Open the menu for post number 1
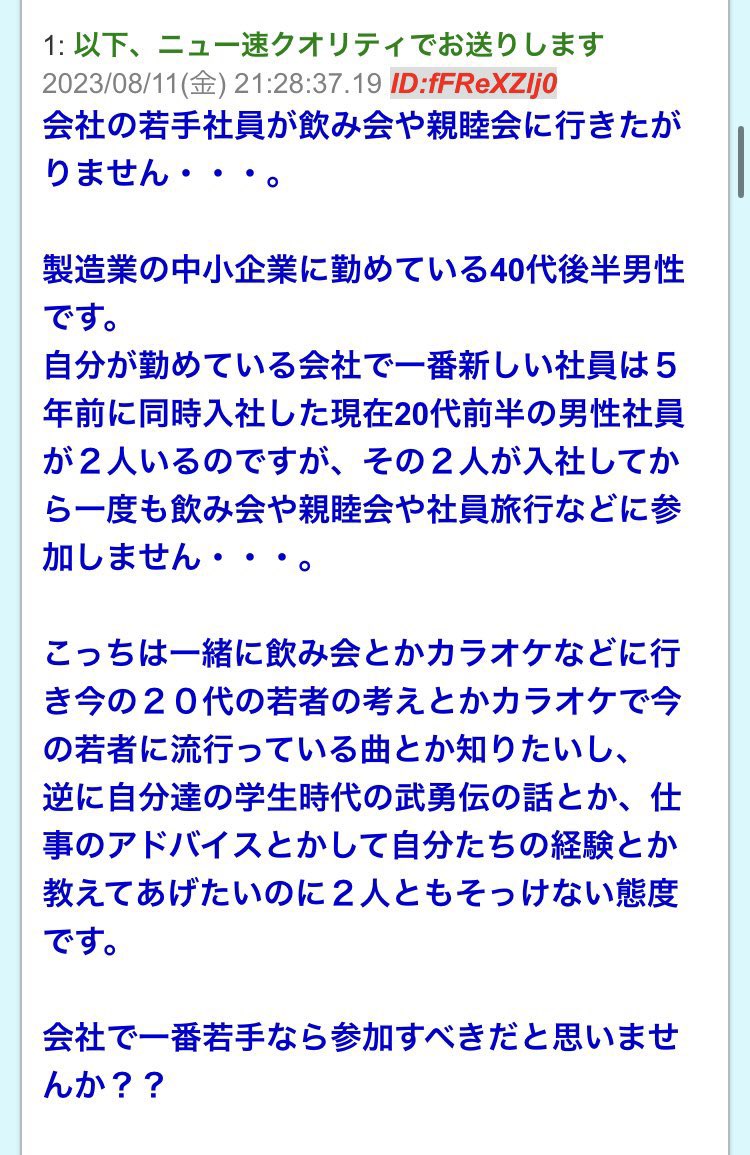The width and height of the screenshot is (750, 1155). pyautogui.click(x=52, y=46)
